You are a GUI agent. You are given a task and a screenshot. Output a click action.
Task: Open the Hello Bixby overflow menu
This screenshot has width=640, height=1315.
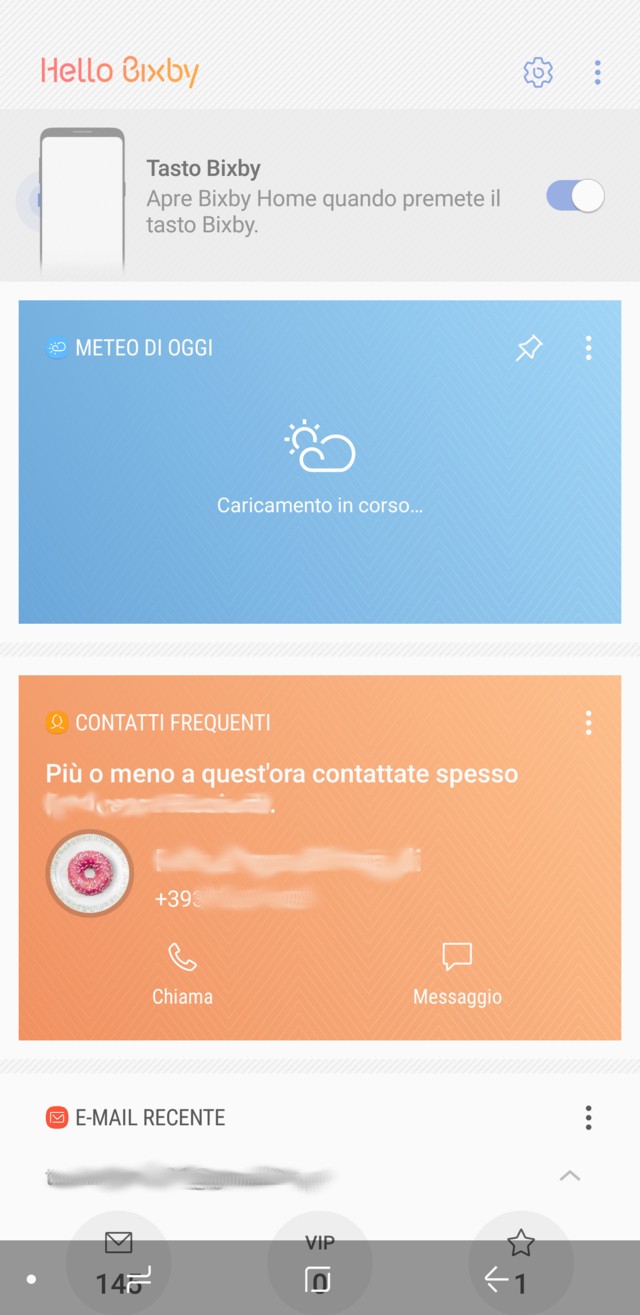tap(597, 72)
